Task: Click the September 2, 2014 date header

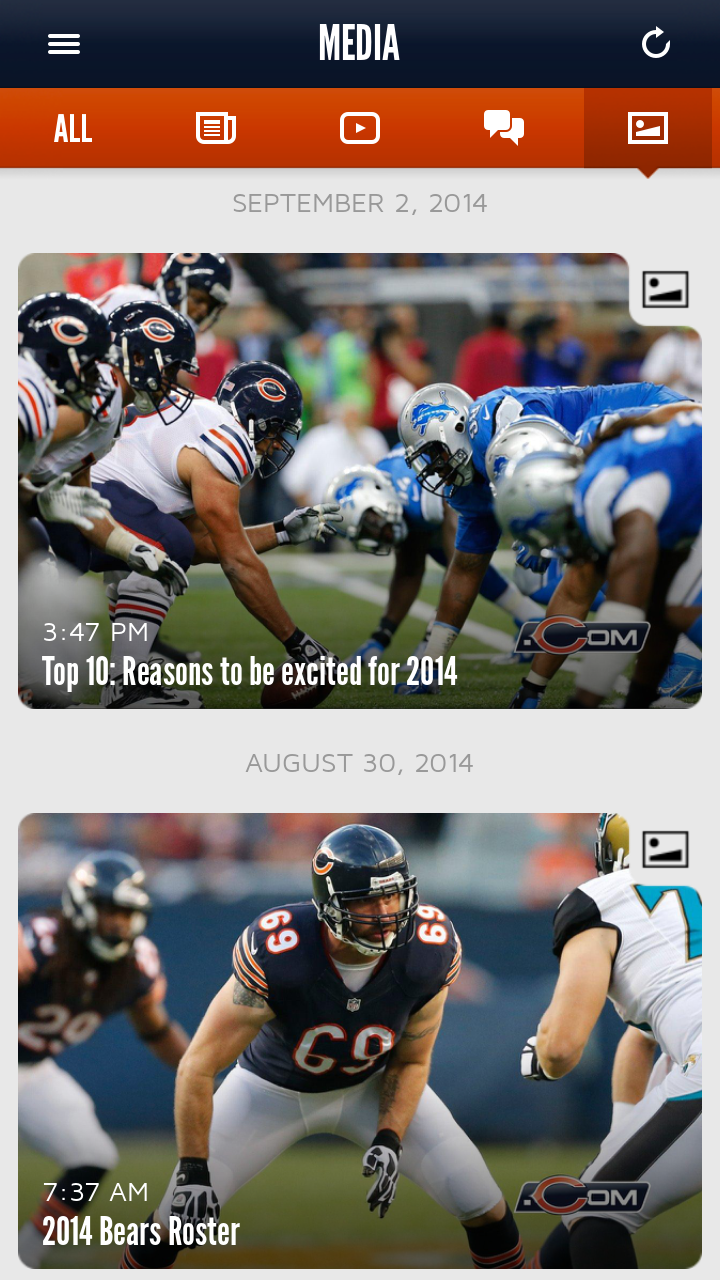Action: pyautogui.click(x=360, y=203)
